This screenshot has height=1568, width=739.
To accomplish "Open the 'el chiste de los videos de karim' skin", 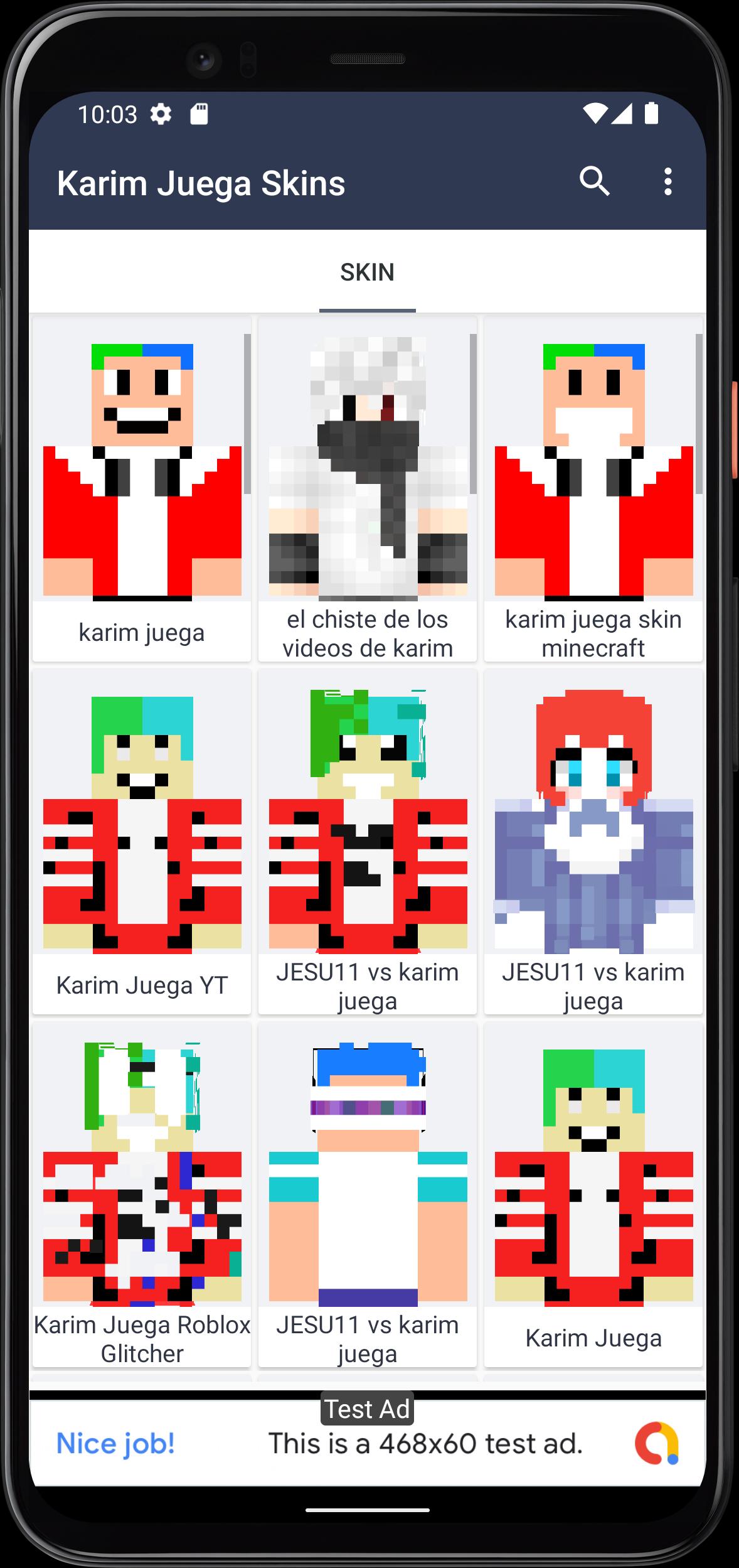I will click(367, 490).
